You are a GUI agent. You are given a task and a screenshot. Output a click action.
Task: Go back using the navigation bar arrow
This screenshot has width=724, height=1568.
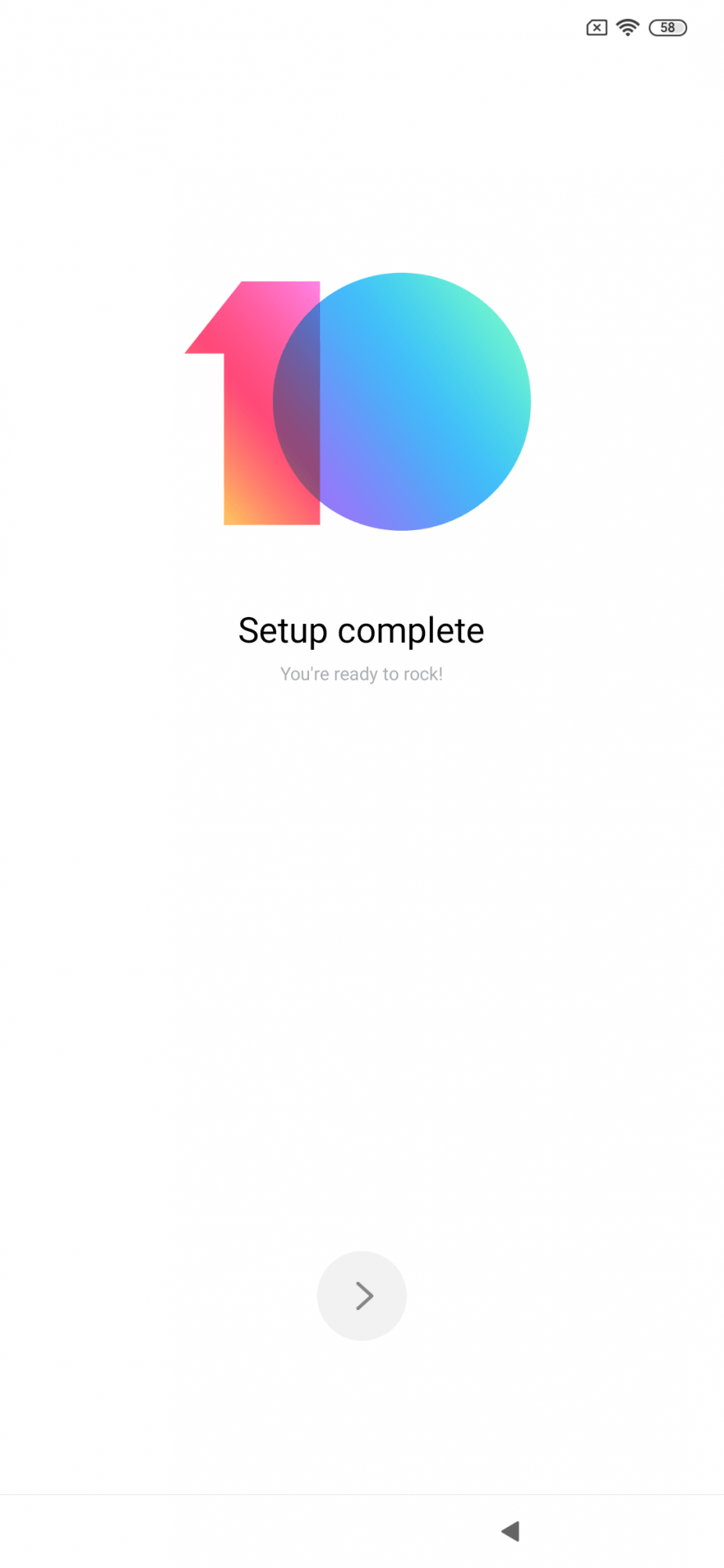[511, 1530]
